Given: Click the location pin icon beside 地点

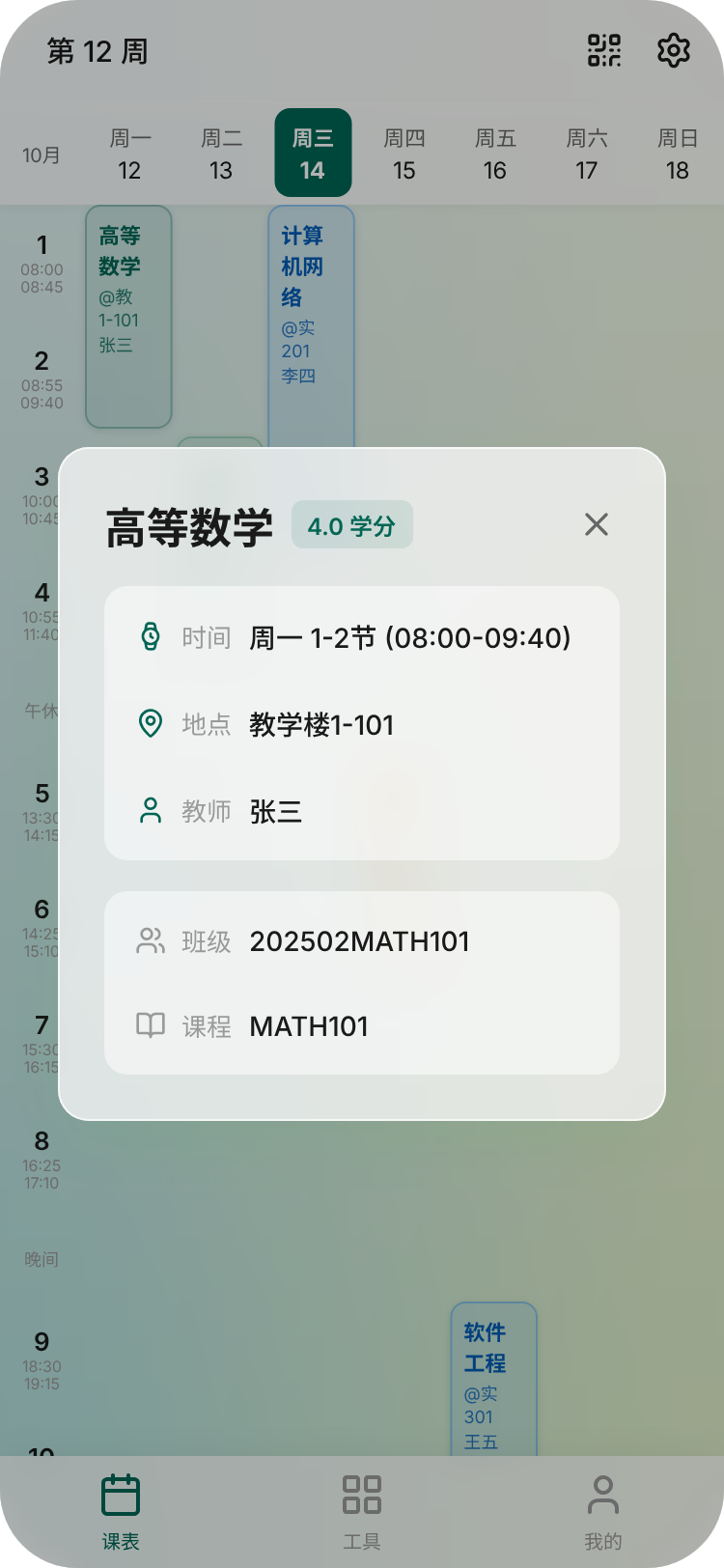Looking at the screenshot, I should [x=151, y=724].
